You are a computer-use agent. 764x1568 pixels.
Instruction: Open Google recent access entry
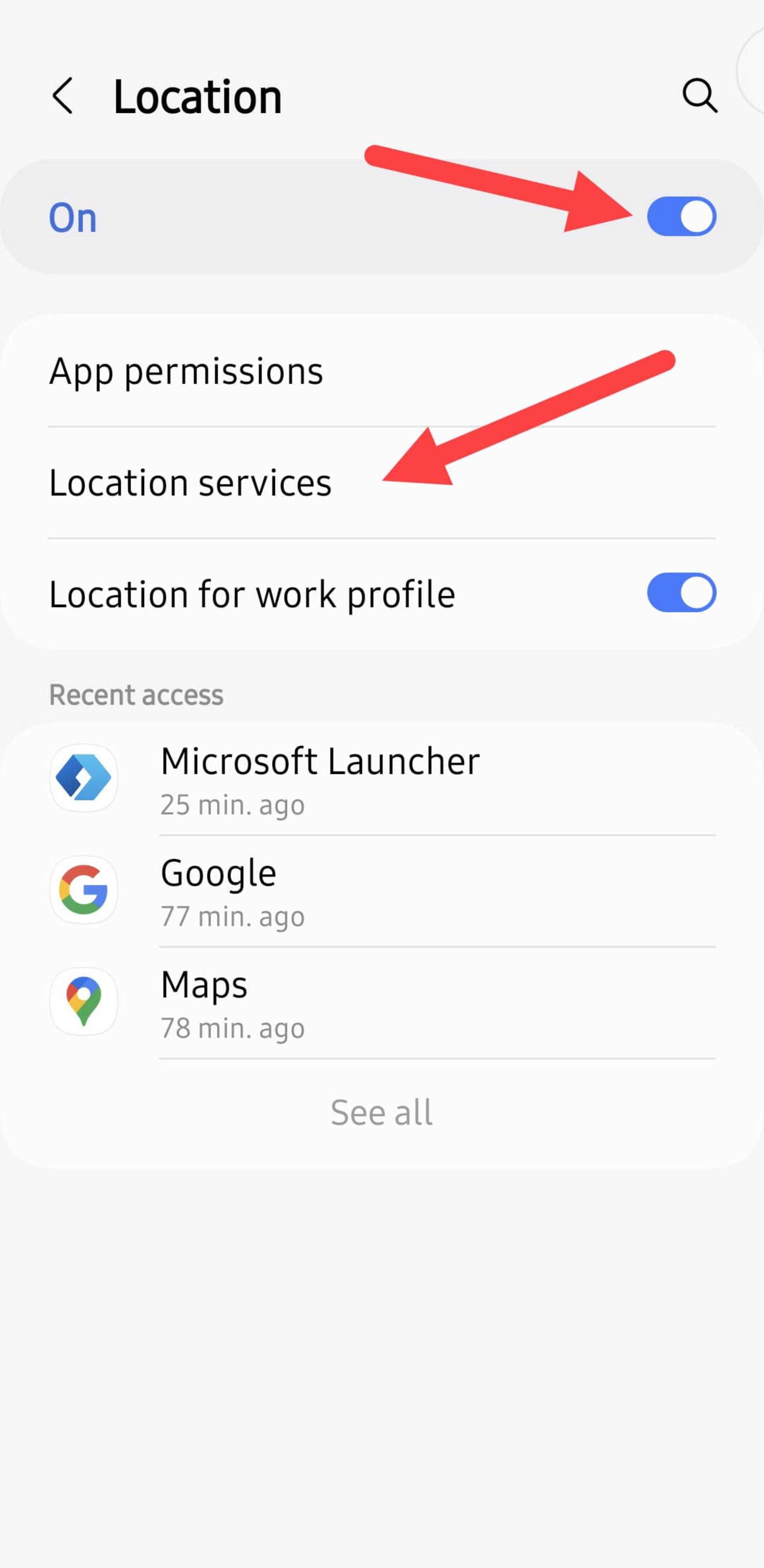coord(382,891)
